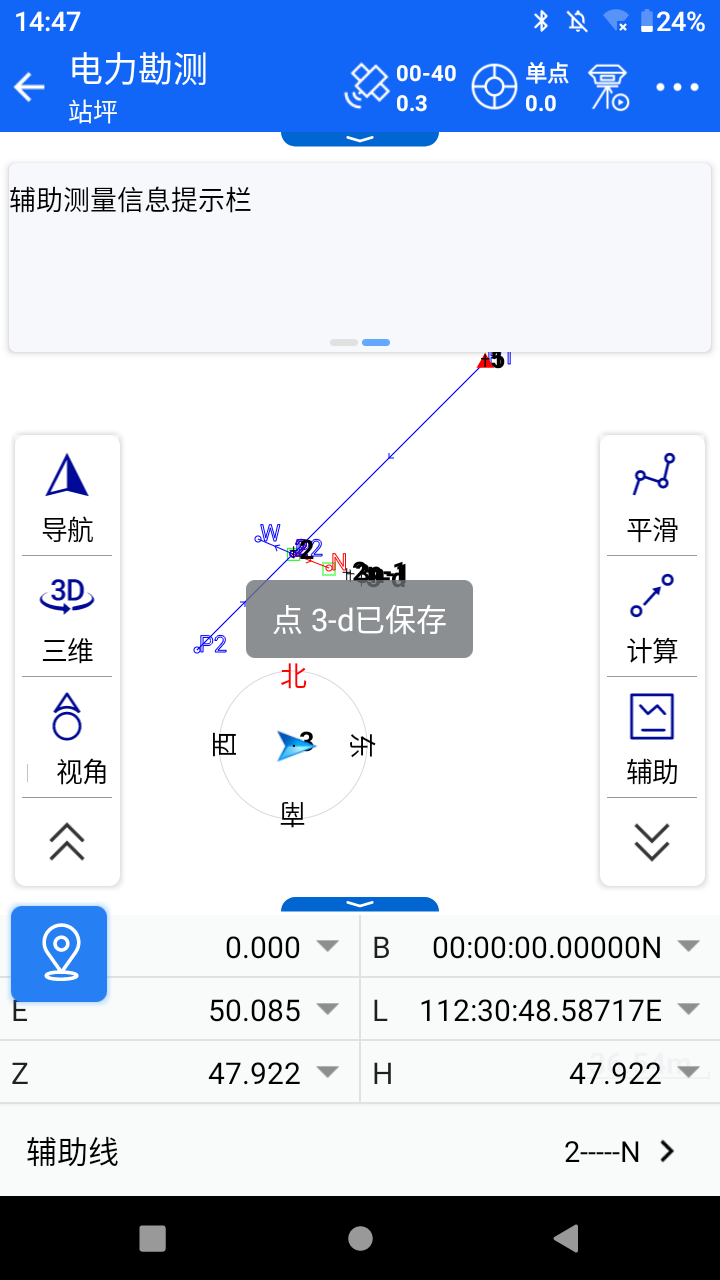Open the three-dot overflow menu
Viewport: 720px width, 1280px height.
(677, 87)
